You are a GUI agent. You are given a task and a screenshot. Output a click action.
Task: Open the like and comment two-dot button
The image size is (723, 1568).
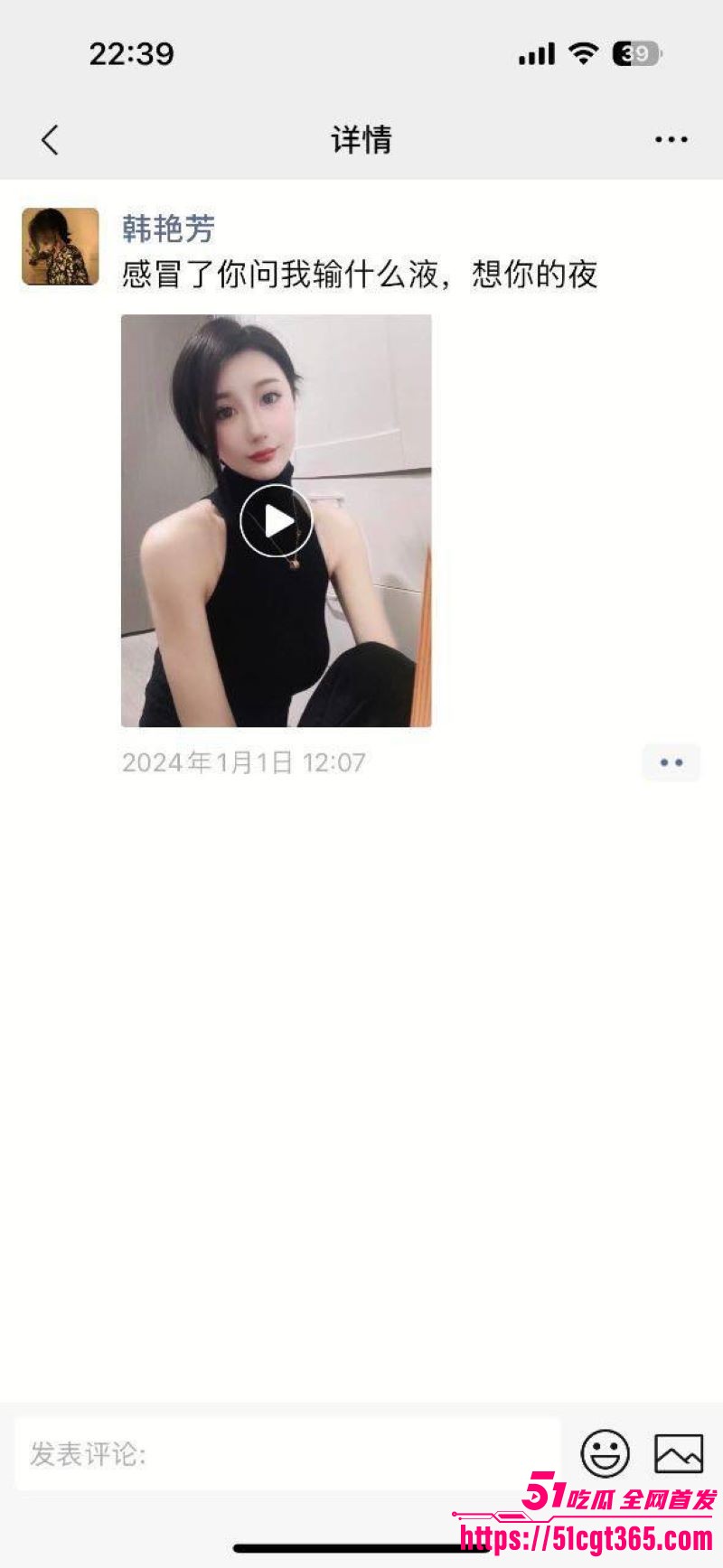[x=671, y=763]
